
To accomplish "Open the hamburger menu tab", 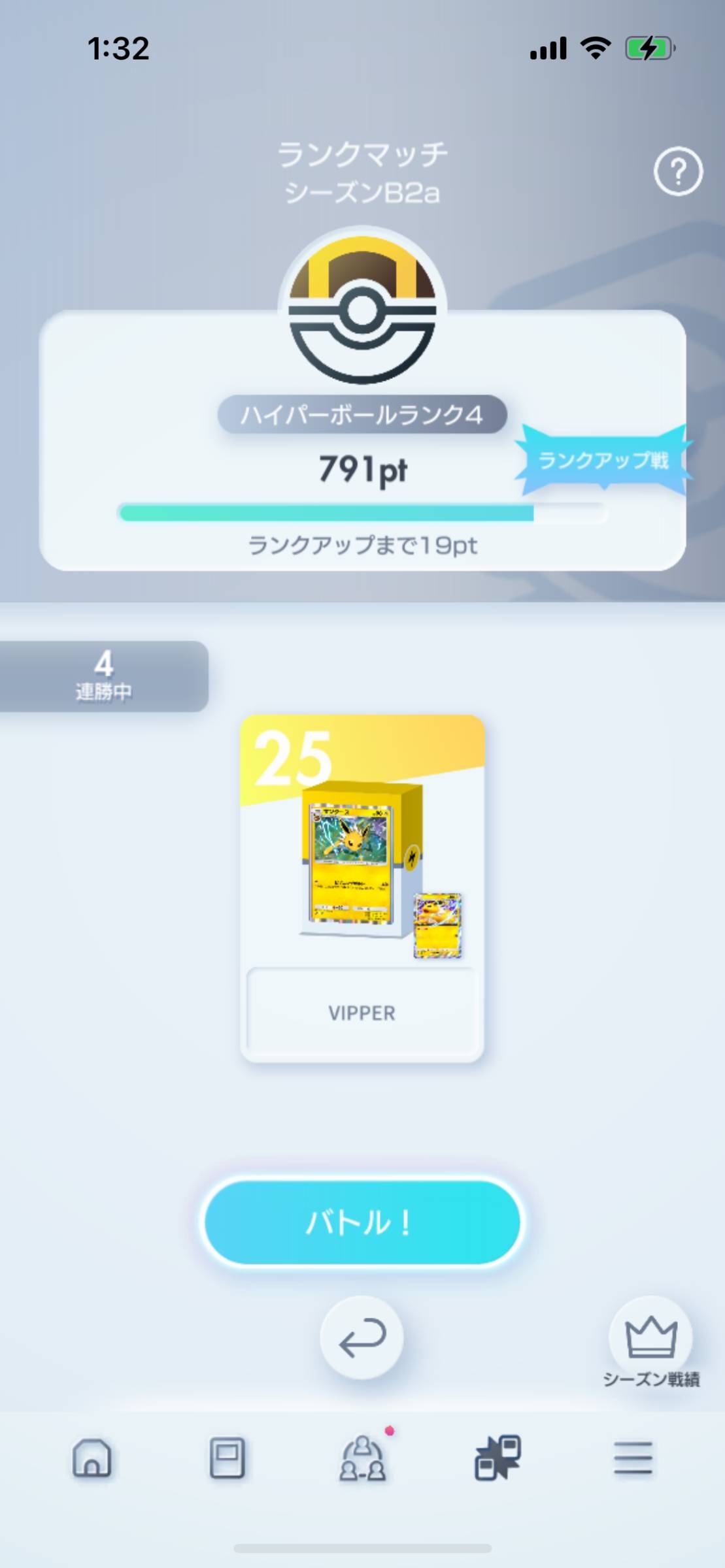I will coord(633,1458).
